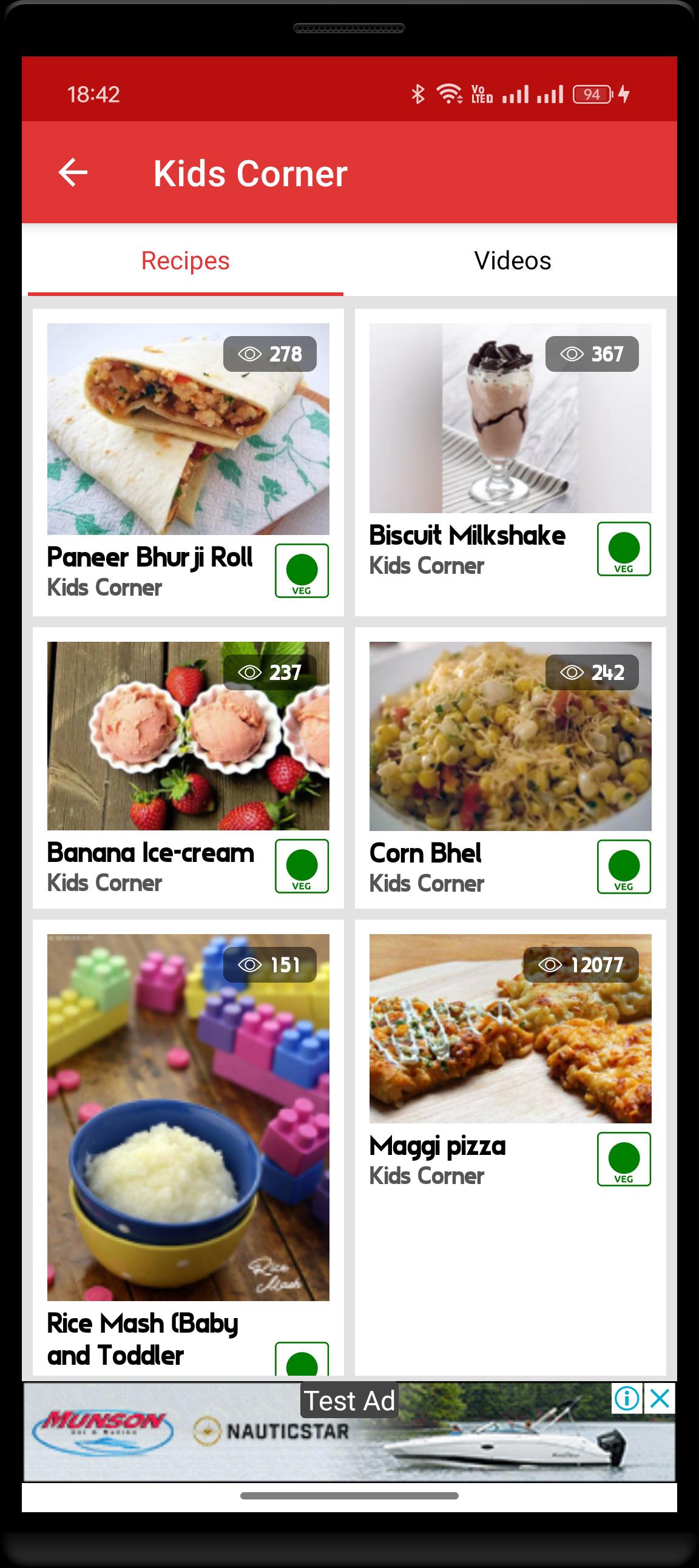Image resolution: width=699 pixels, height=1568 pixels.
Task: Close the boat banner ad
Action: click(x=660, y=1398)
